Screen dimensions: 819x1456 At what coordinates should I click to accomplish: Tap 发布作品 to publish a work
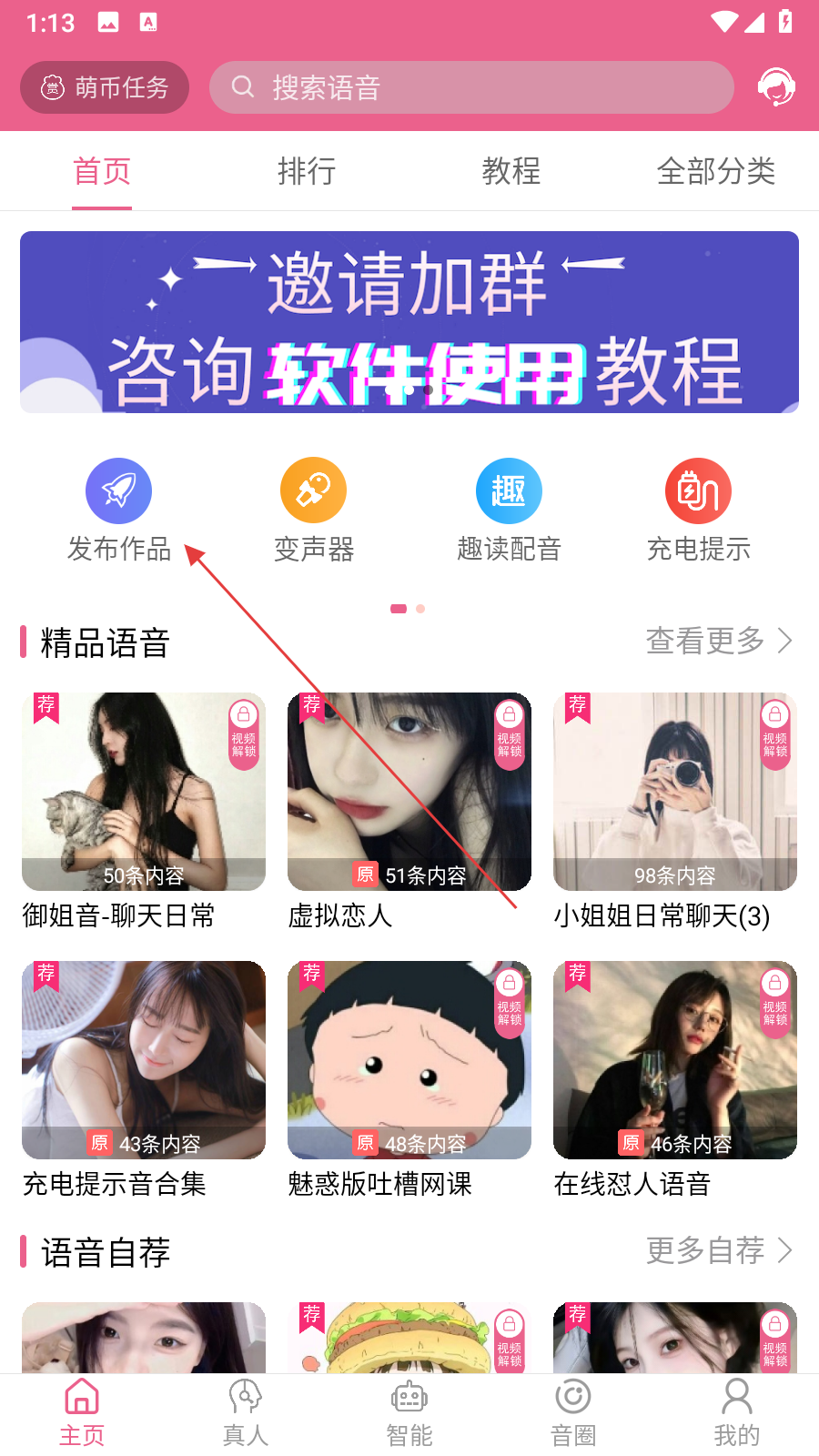[119, 510]
